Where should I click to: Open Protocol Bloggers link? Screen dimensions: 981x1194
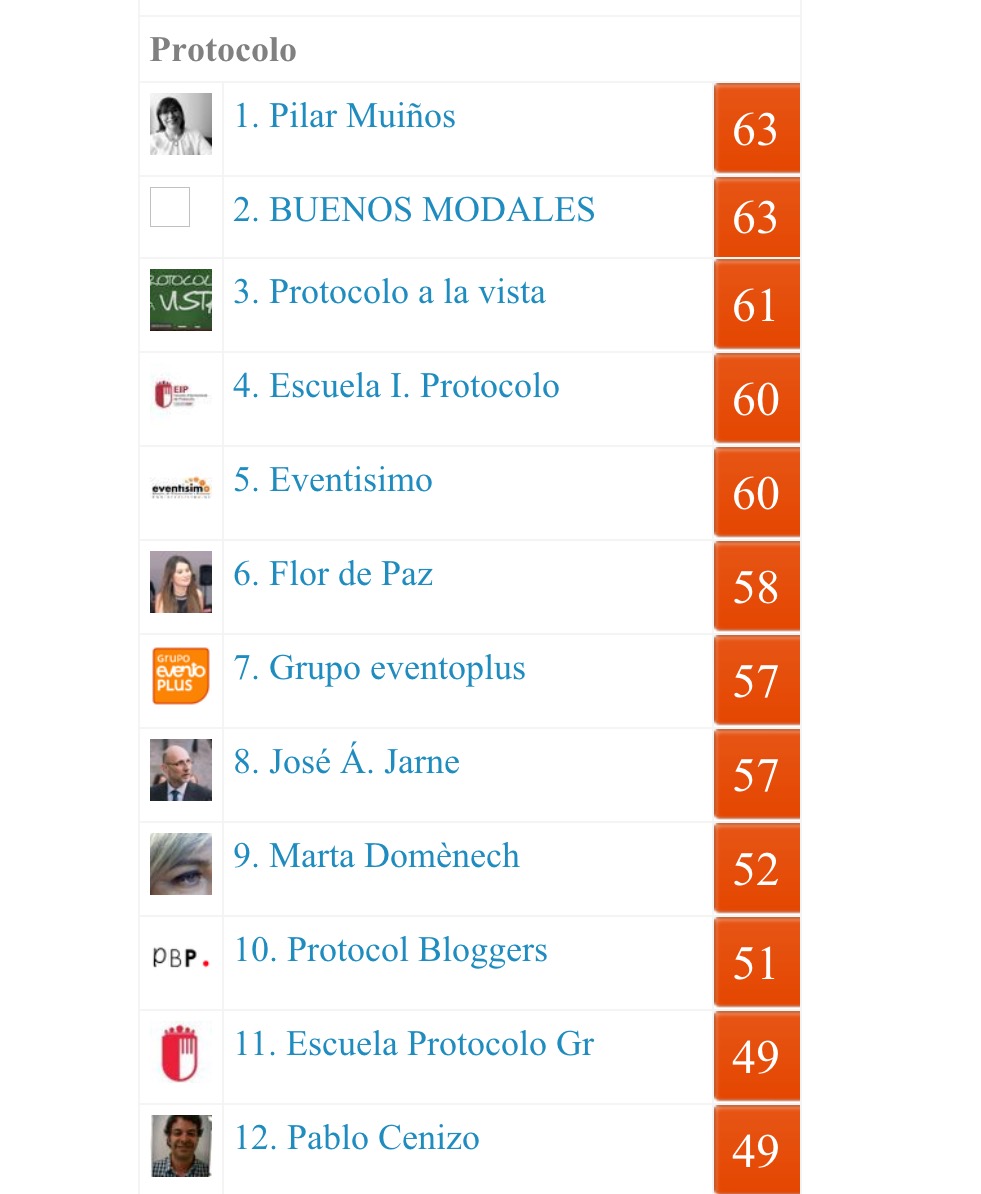390,950
